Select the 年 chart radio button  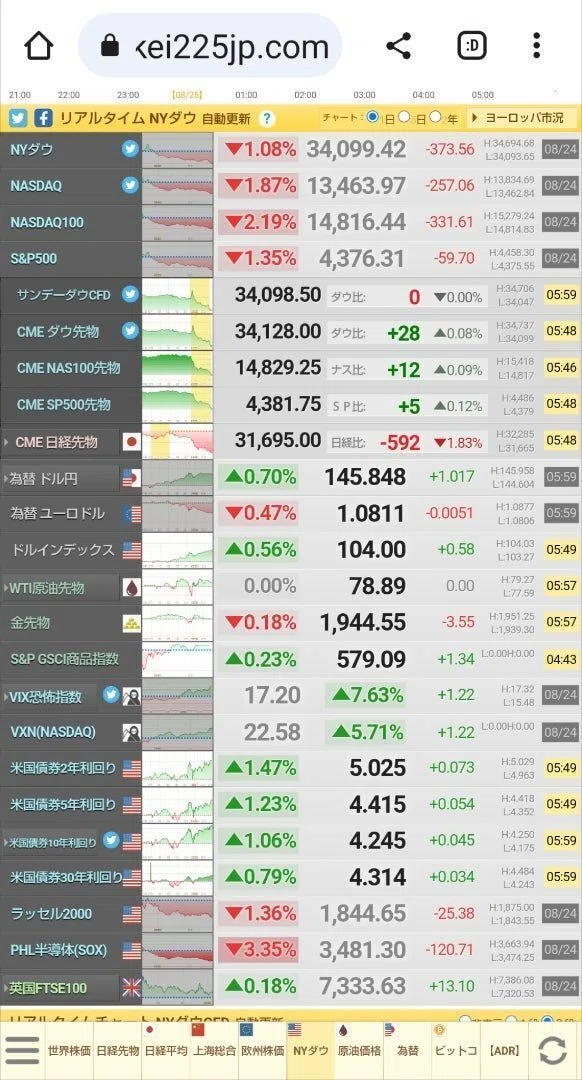435,117
